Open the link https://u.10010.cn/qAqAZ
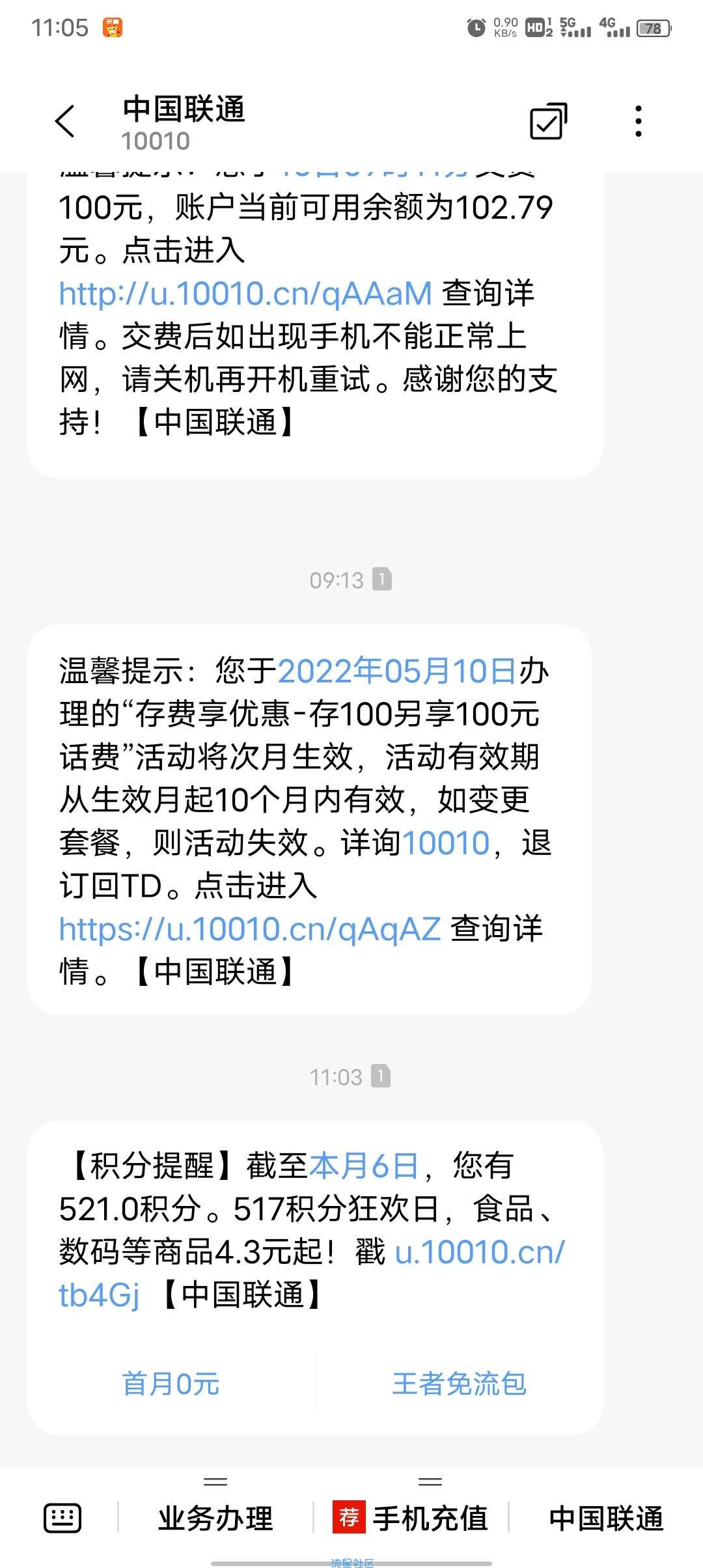Screen dimensions: 703x1568 pos(250,929)
